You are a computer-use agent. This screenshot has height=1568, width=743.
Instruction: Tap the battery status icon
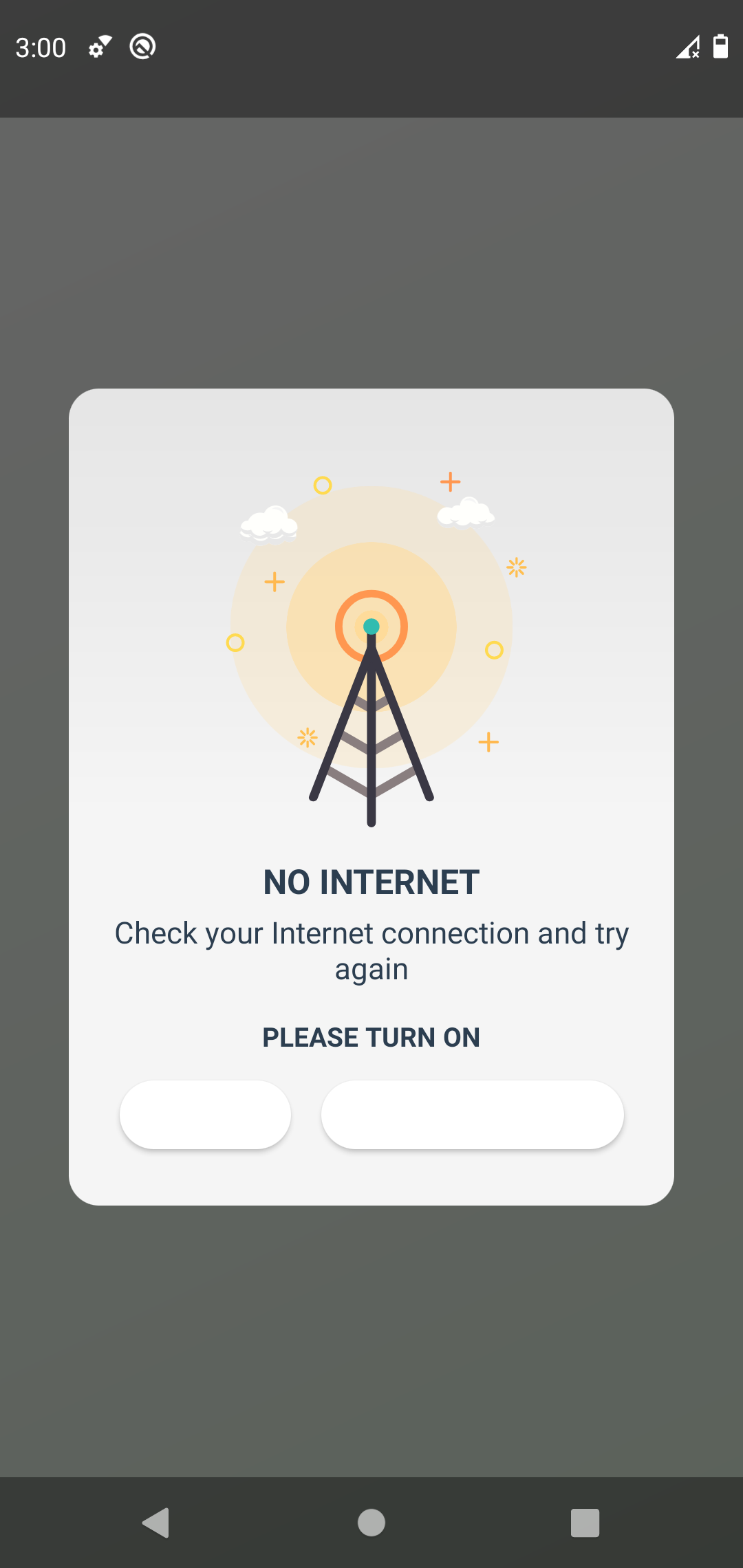[721, 47]
